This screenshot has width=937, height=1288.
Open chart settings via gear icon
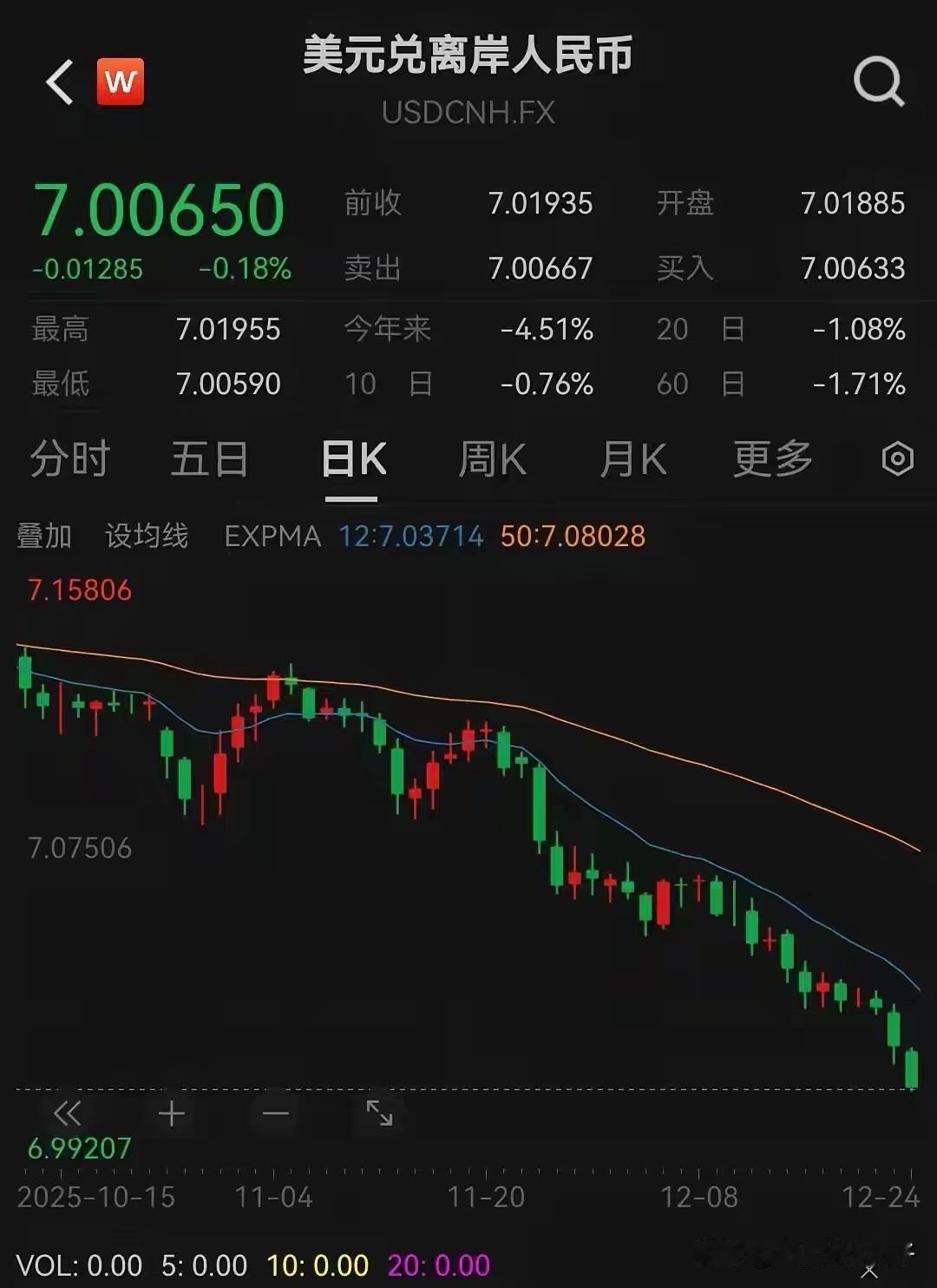point(898,458)
